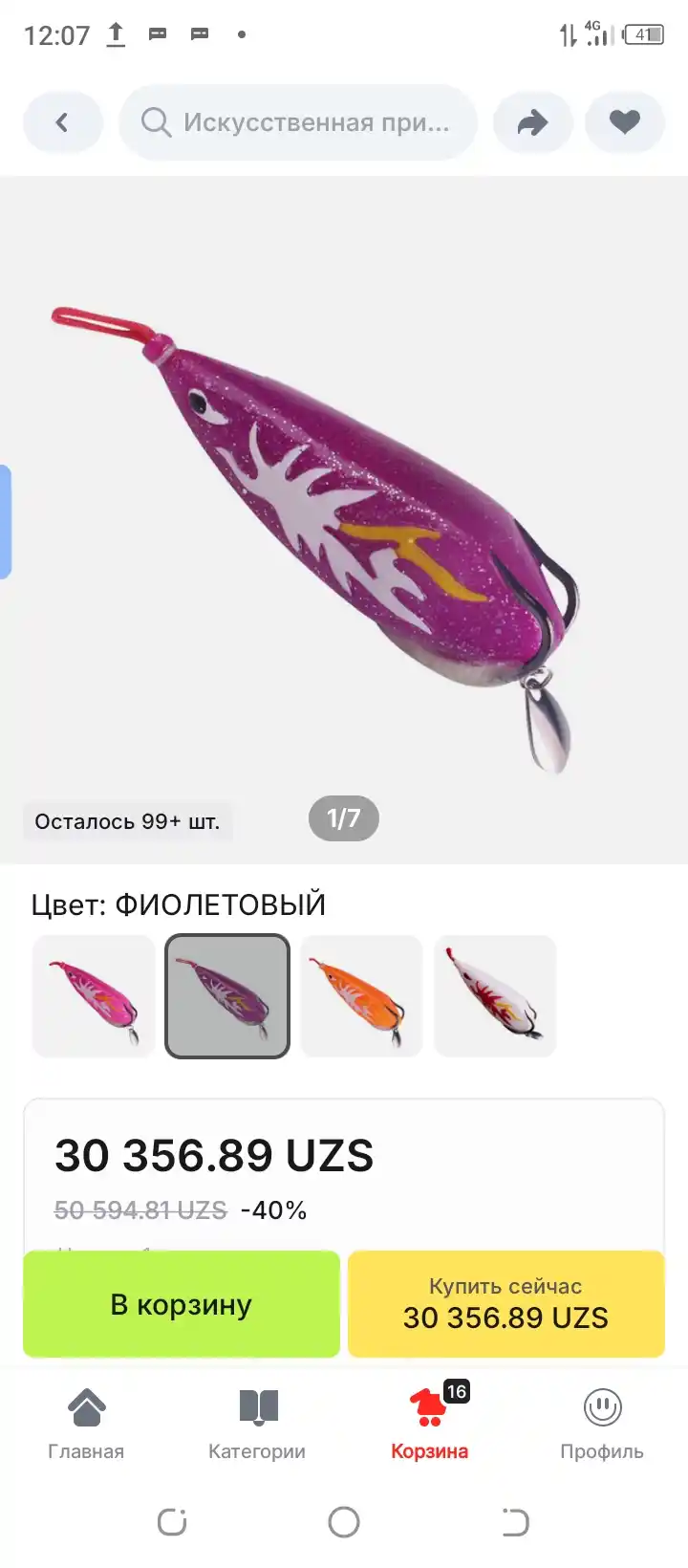Open the main product photo
688x1568 pixels.
click(344, 520)
